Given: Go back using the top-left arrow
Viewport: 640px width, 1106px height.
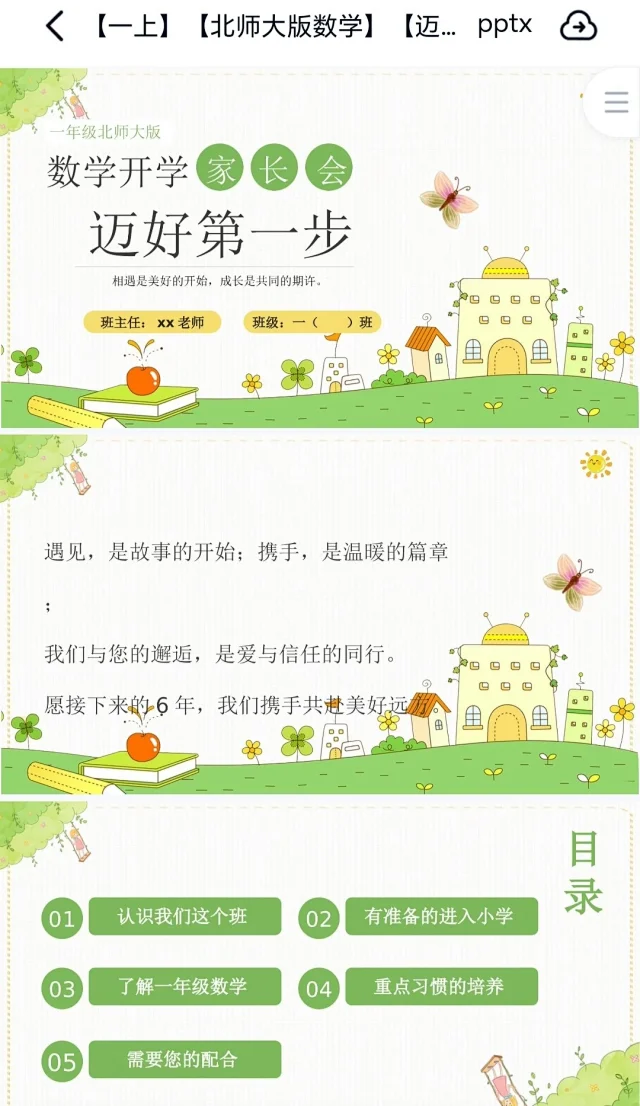Looking at the screenshot, I should 55,27.
